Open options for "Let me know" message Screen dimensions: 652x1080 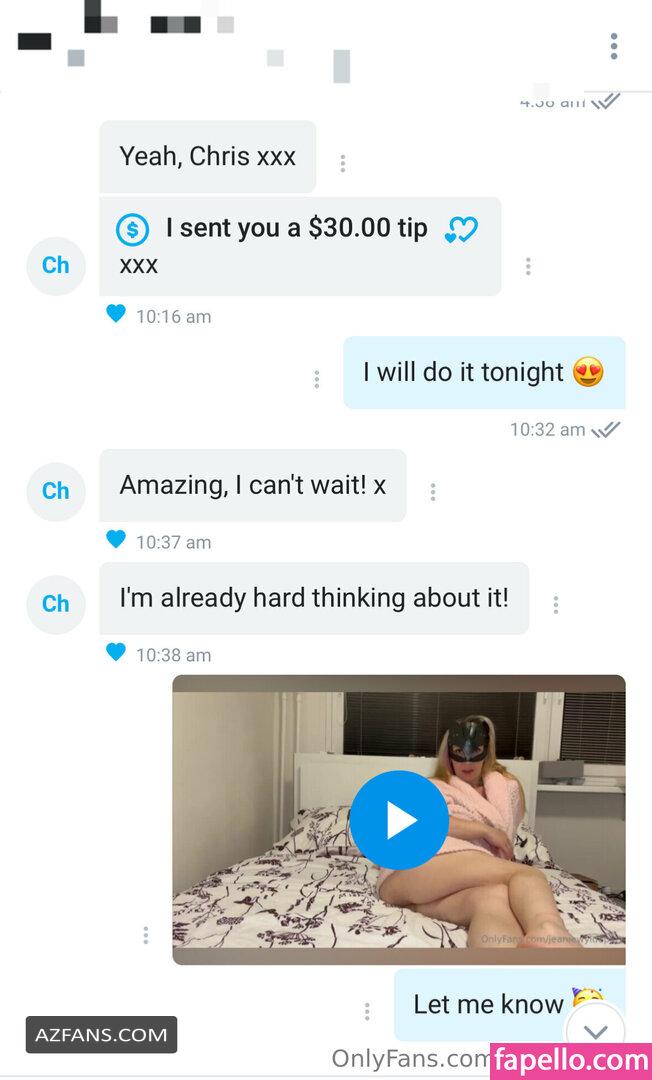(367, 1011)
